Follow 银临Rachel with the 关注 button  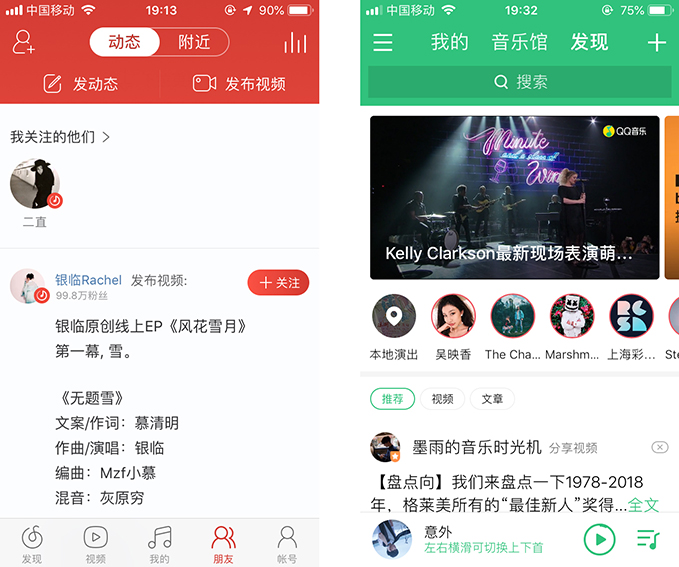pos(278,283)
